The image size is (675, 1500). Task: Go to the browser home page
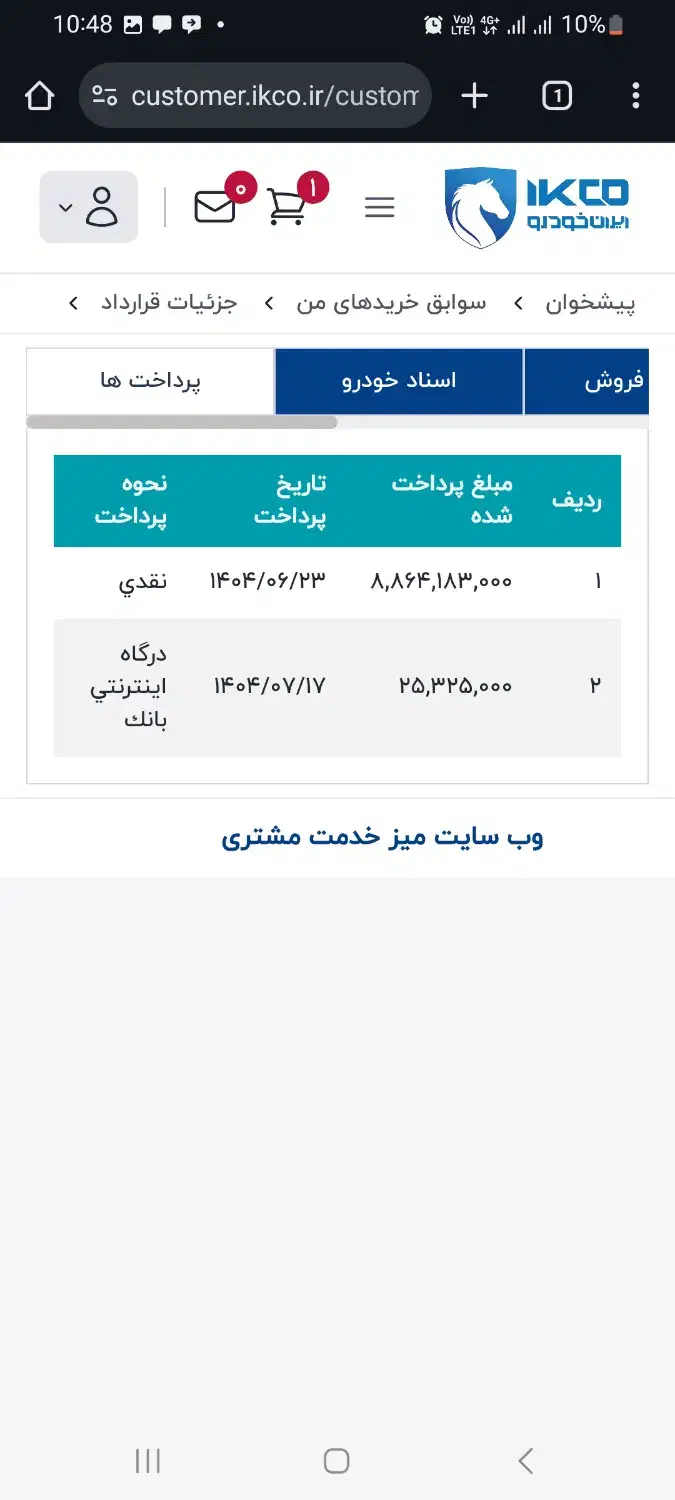39,96
